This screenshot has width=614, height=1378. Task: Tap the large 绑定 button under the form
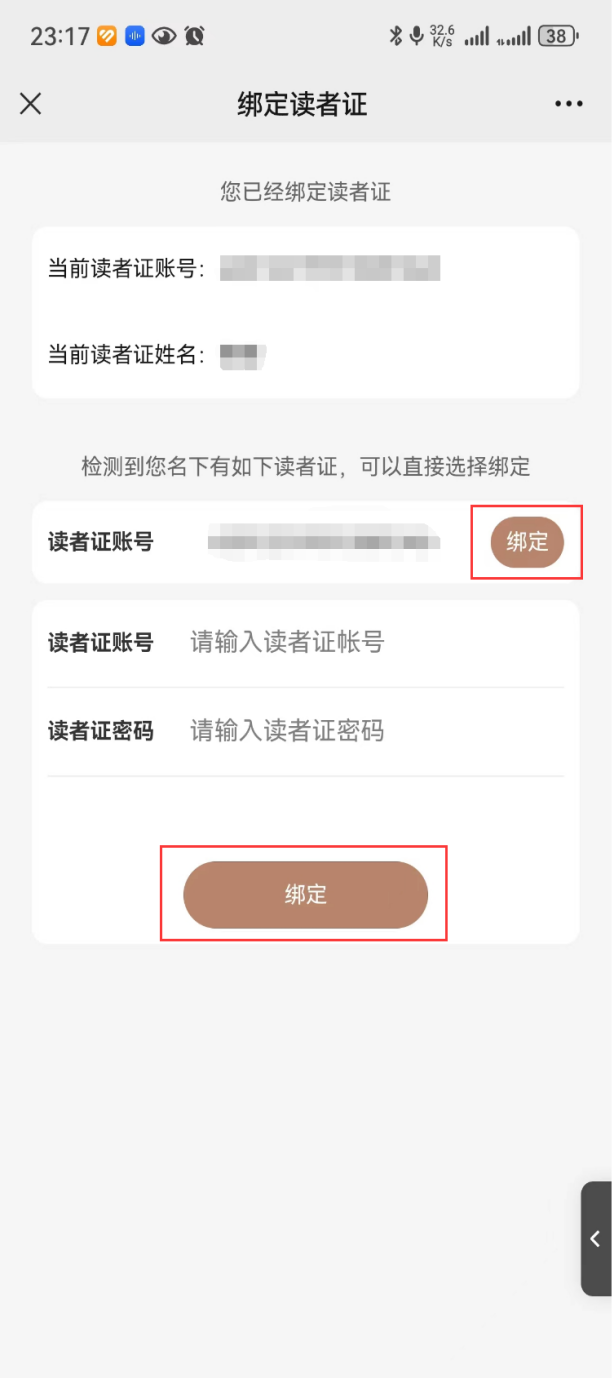[305, 894]
